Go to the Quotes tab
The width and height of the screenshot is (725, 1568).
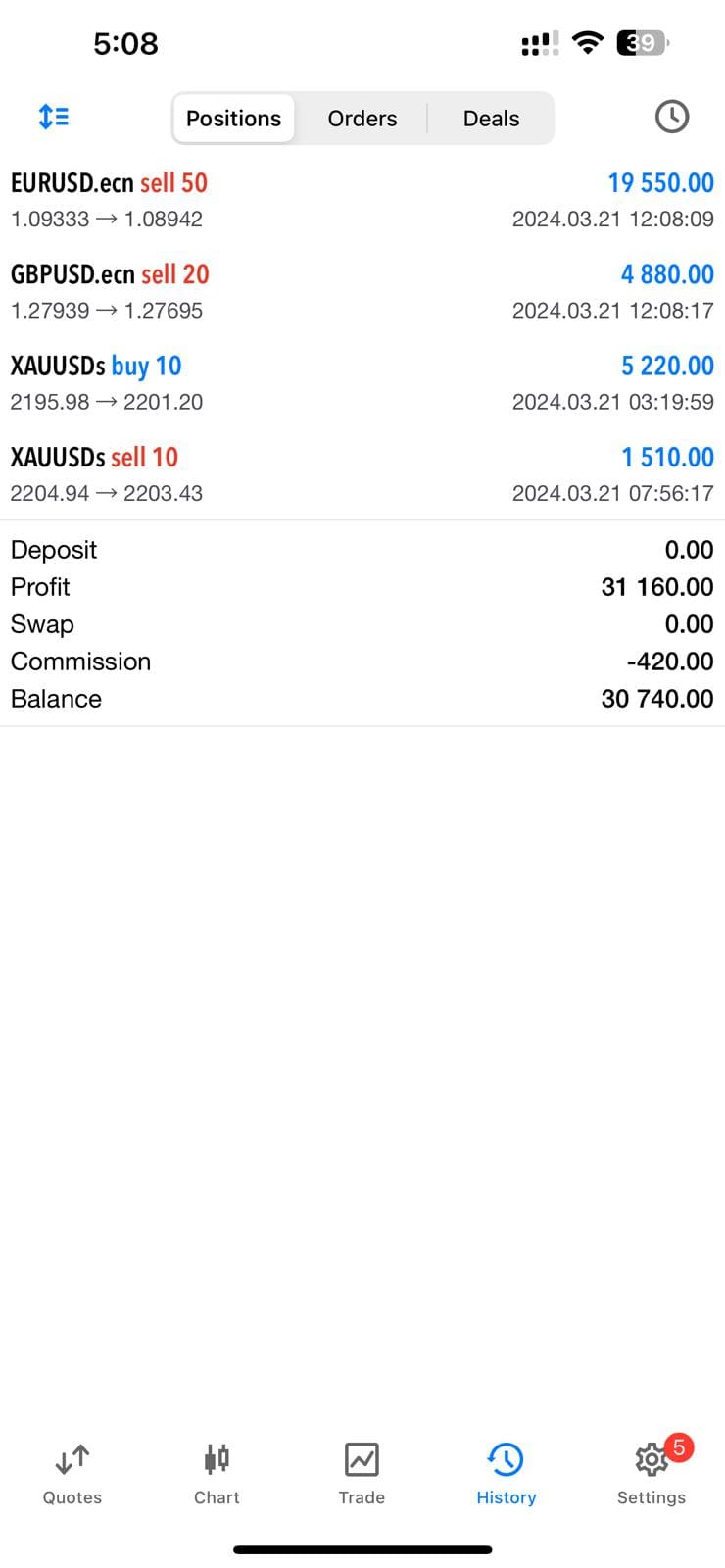[x=72, y=1473]
